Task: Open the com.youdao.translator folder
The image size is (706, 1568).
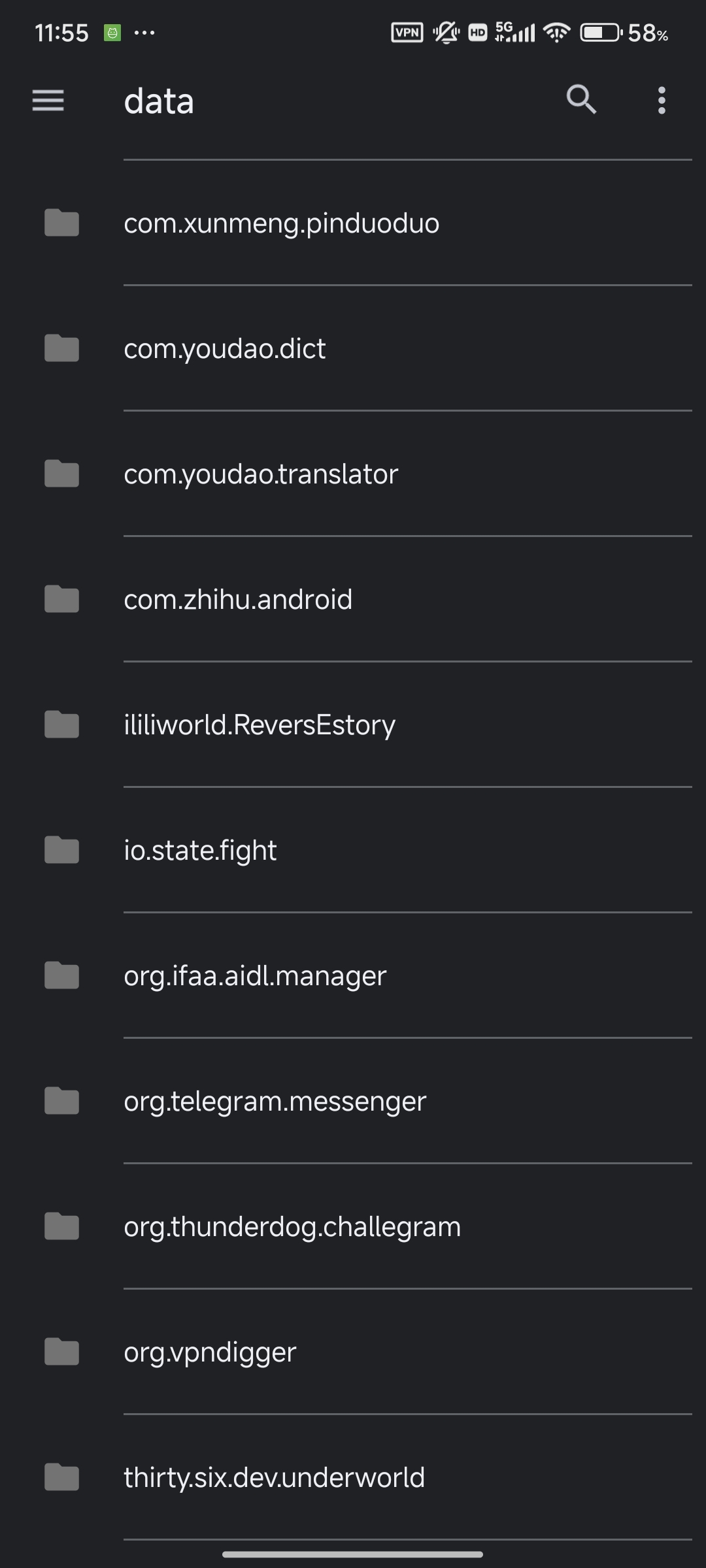Action: (261, 474)
